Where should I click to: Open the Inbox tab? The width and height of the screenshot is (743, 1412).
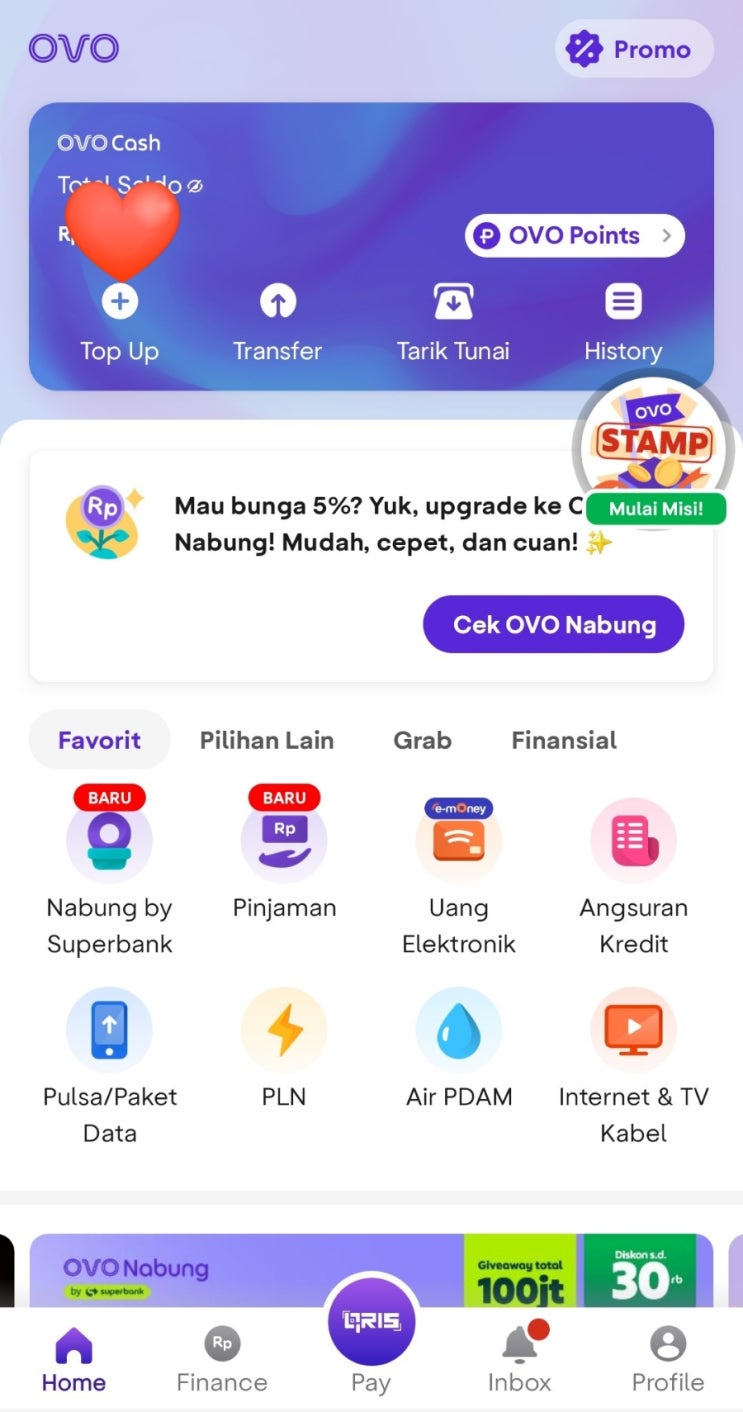pyautogui.click(x=520, y=1360)
